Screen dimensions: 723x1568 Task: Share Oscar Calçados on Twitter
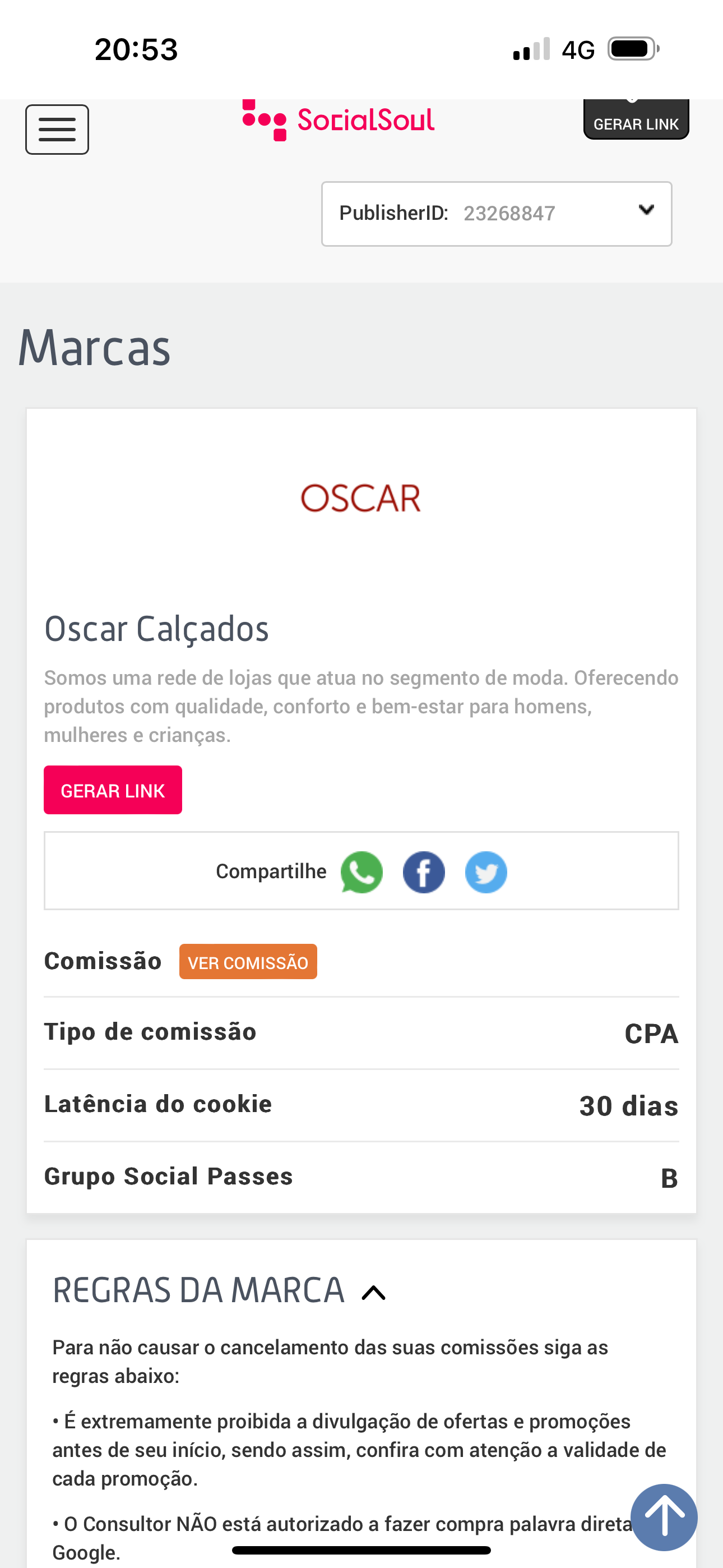(486, 871)
